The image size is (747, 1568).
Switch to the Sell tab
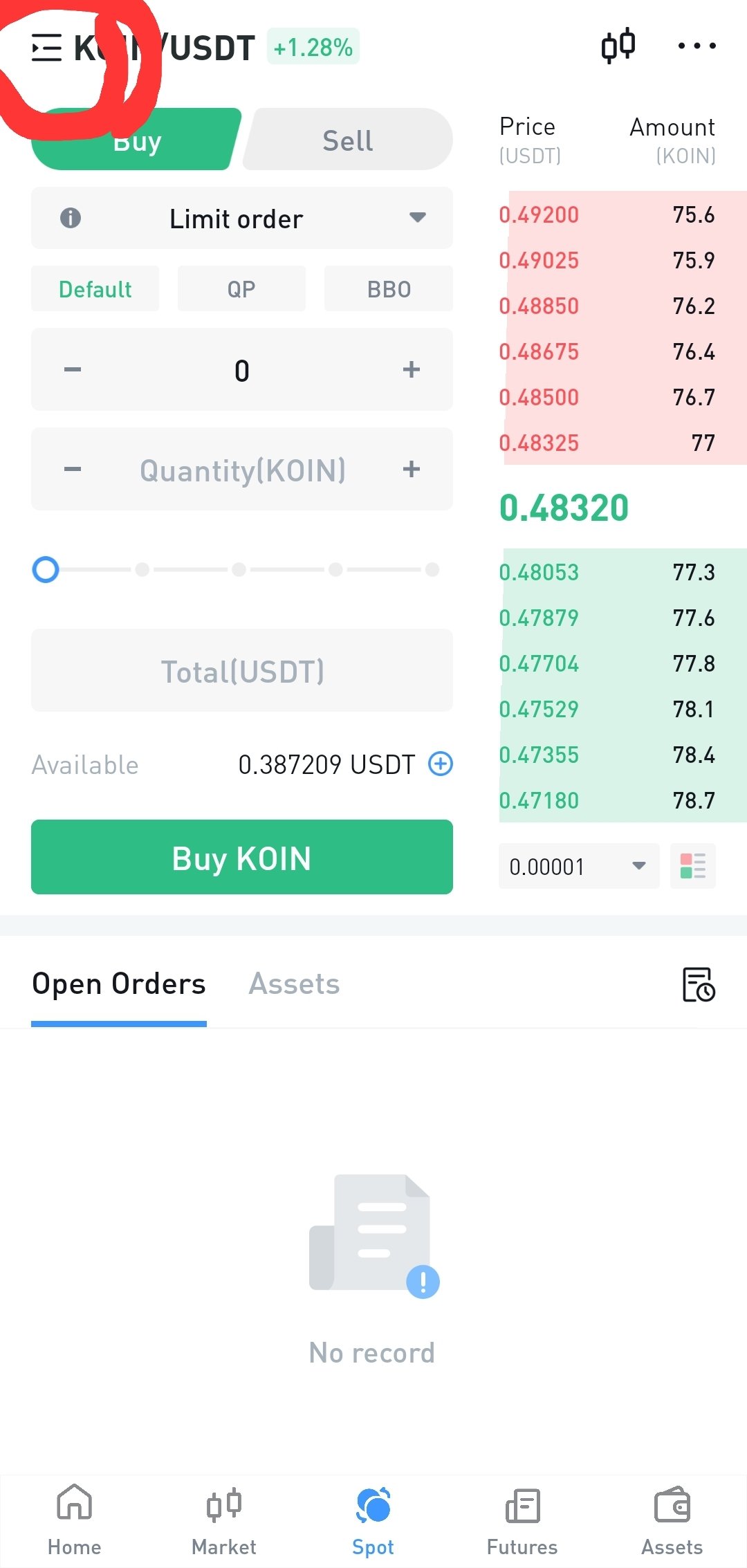(348, 140)
